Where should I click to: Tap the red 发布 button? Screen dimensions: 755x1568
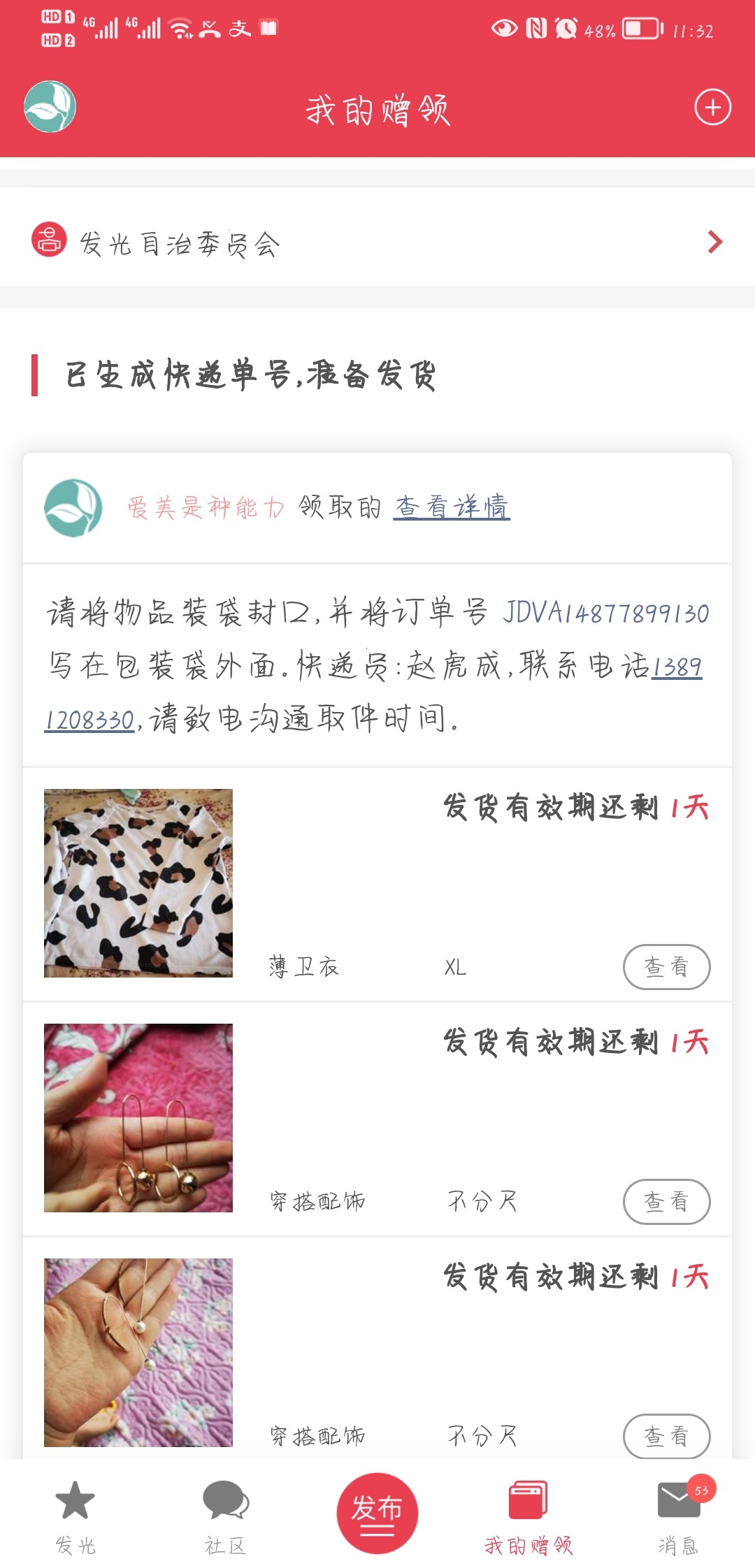[x=377, y=1513]
